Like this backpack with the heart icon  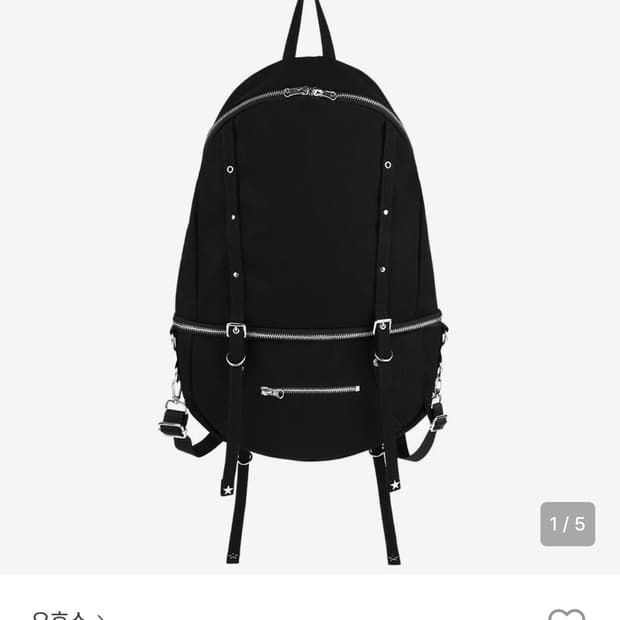(x=566, y=614)
